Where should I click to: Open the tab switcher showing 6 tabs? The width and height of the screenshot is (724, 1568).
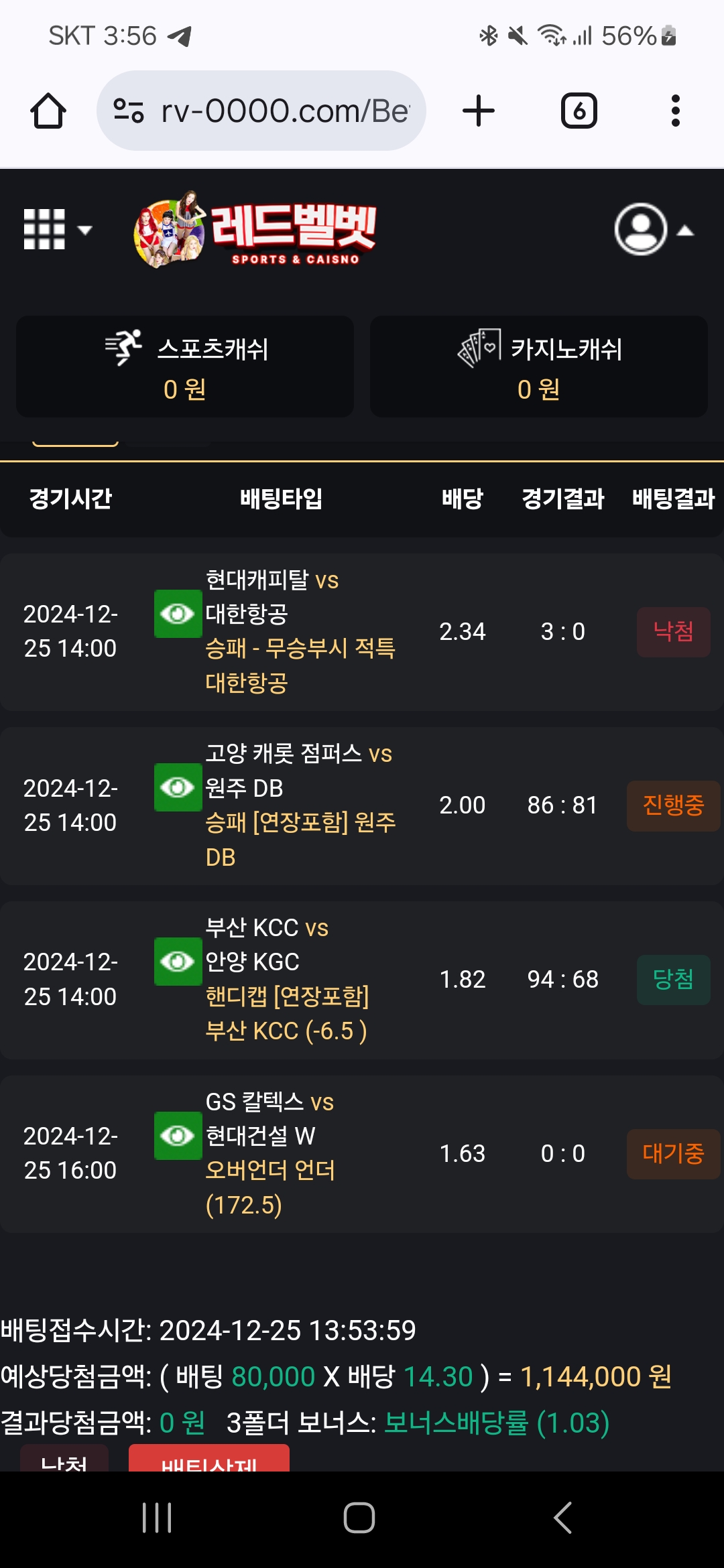point(579,111)
